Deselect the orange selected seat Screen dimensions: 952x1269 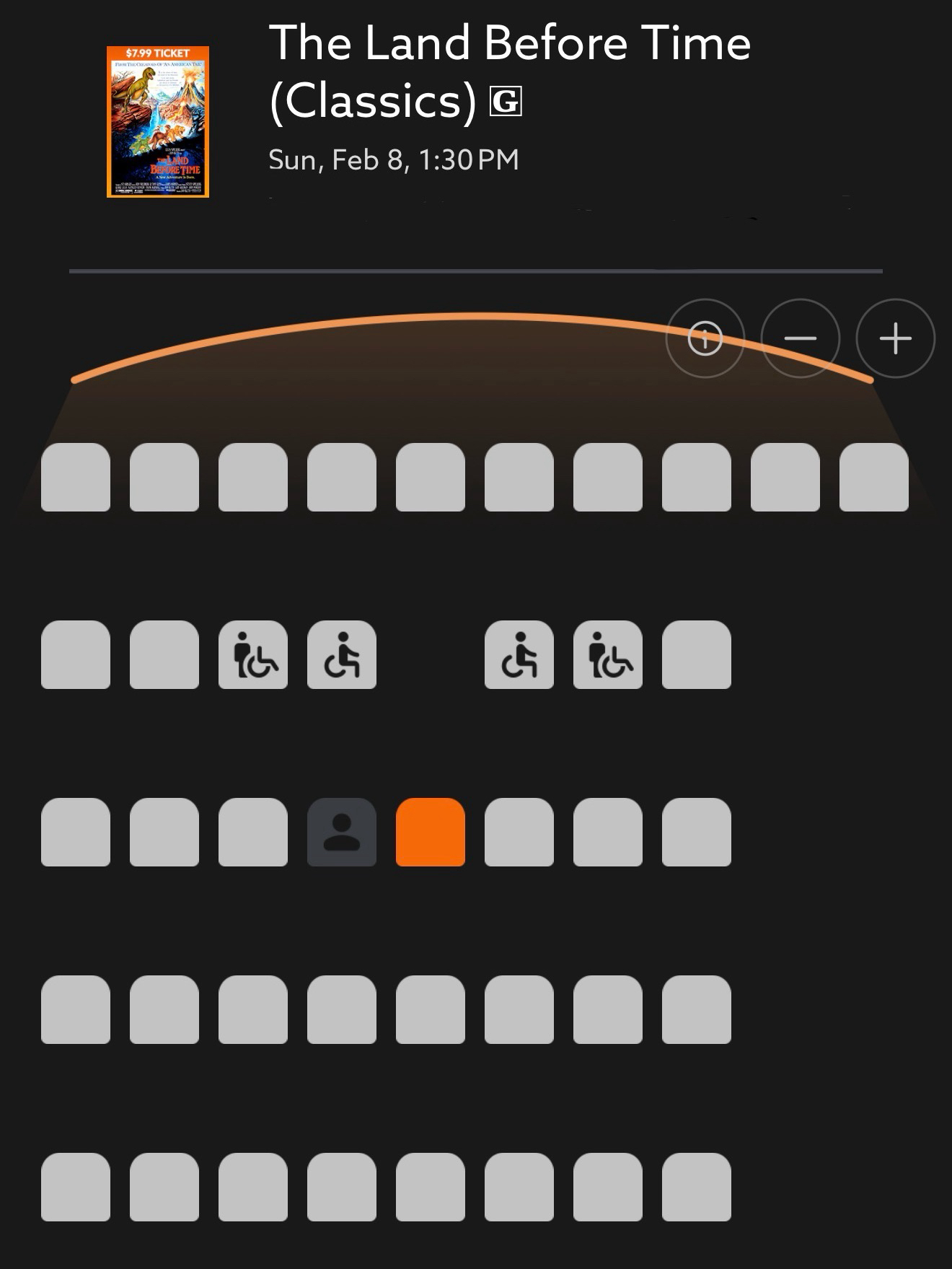tap(430, 832)
